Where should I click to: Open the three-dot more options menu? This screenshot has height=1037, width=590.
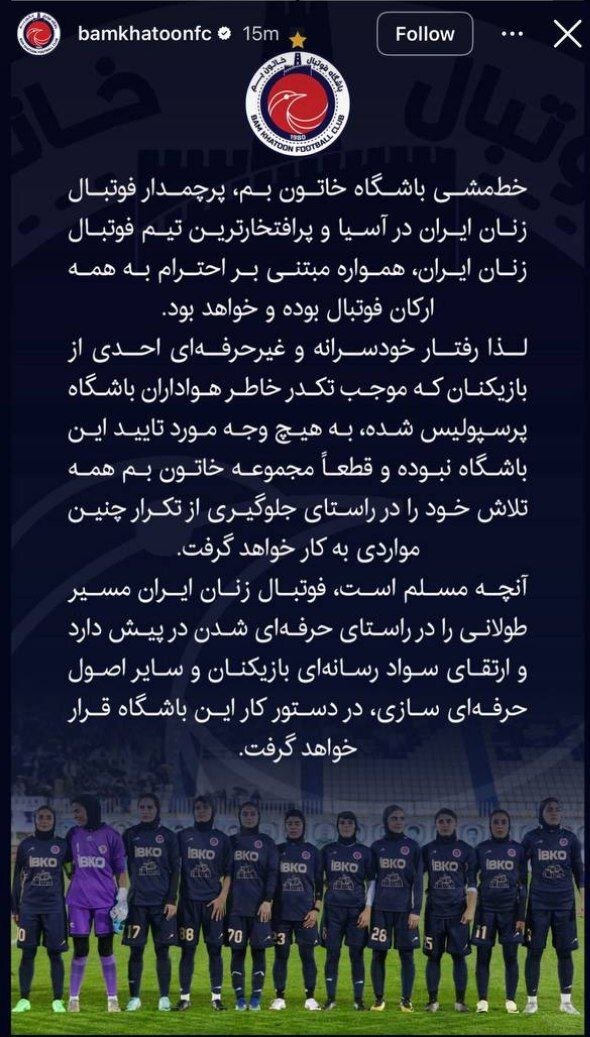click(513, 34)
